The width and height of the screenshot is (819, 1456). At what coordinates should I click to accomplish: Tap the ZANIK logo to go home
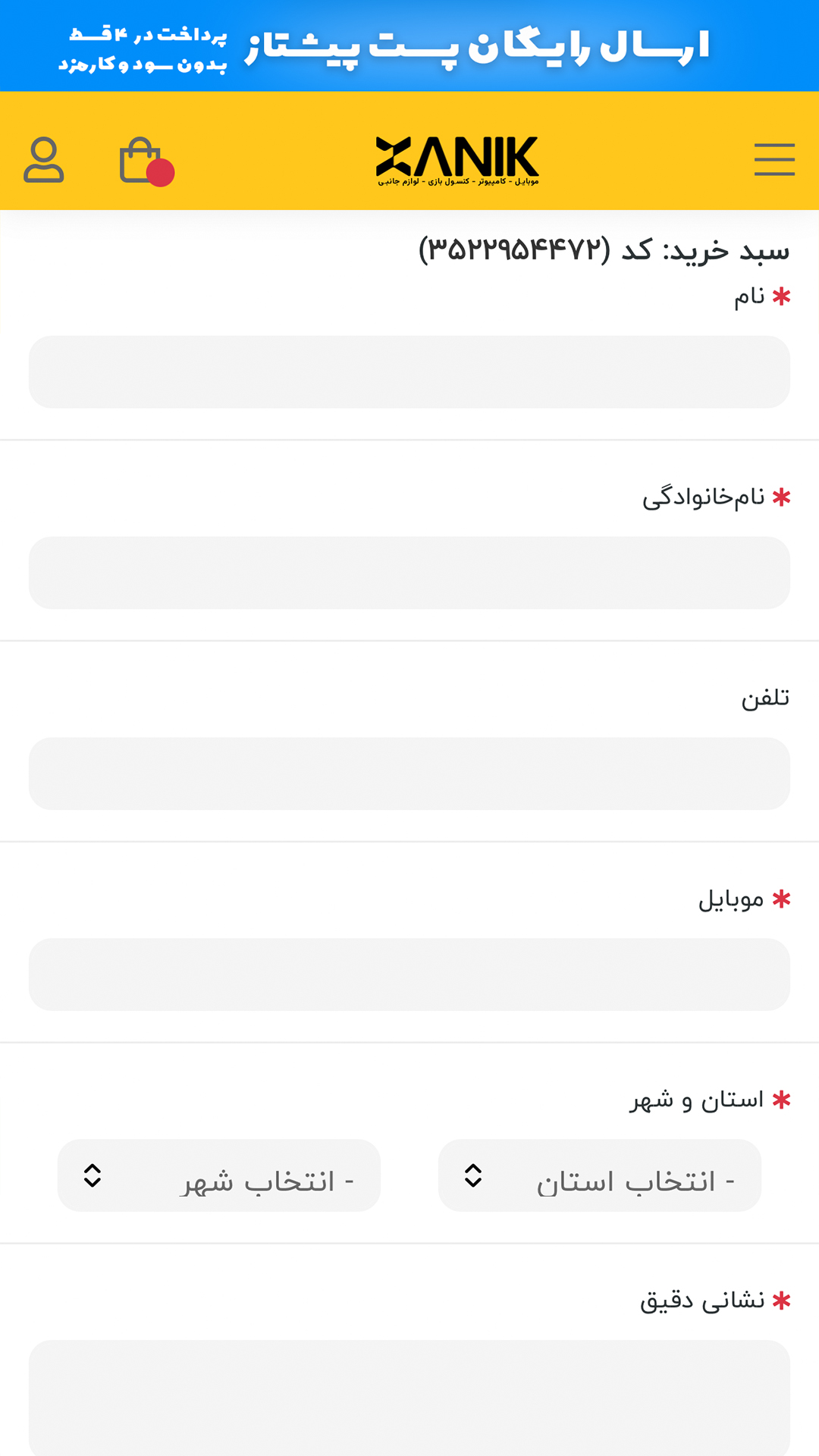click(457, 160)
